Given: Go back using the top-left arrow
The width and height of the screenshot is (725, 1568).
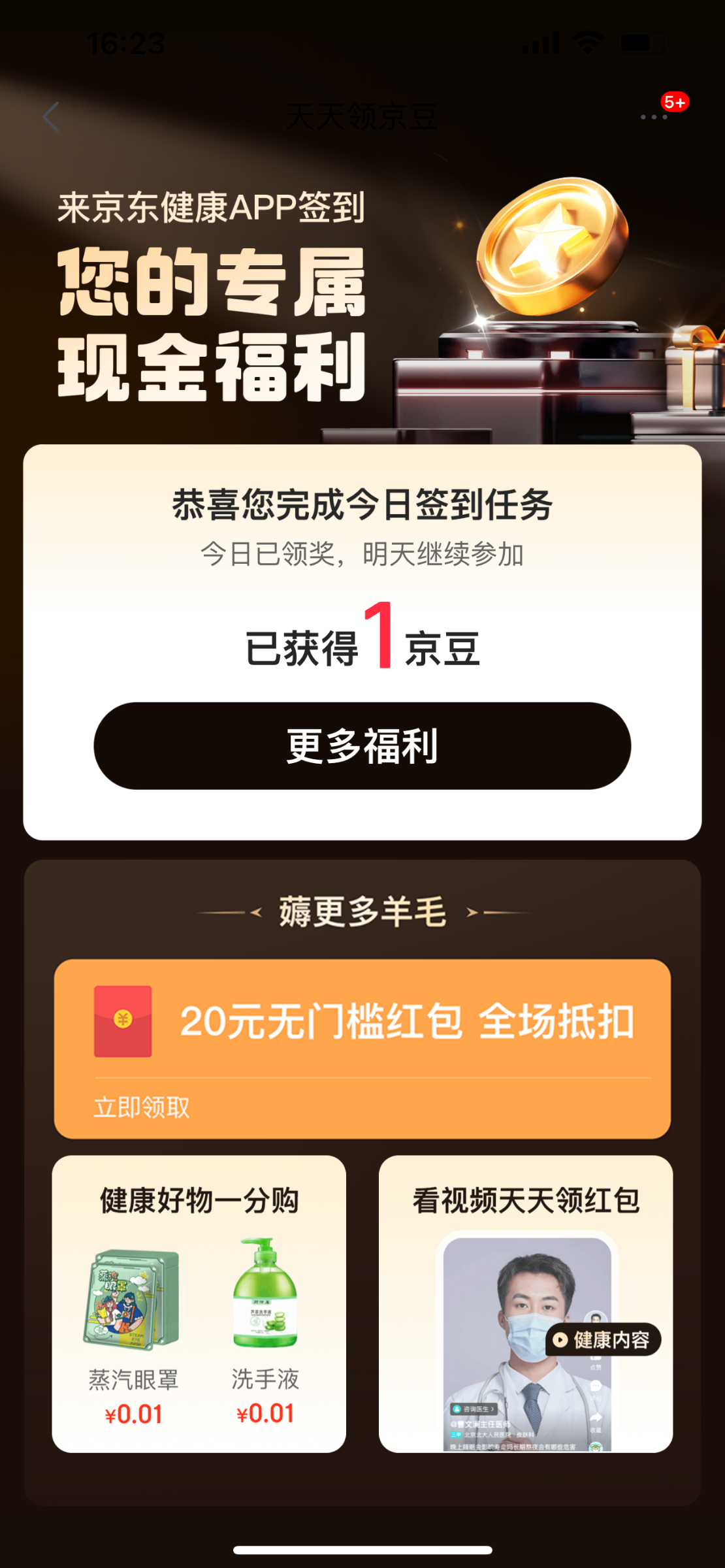Looking at the screenshot, I should tap(52, 117).
